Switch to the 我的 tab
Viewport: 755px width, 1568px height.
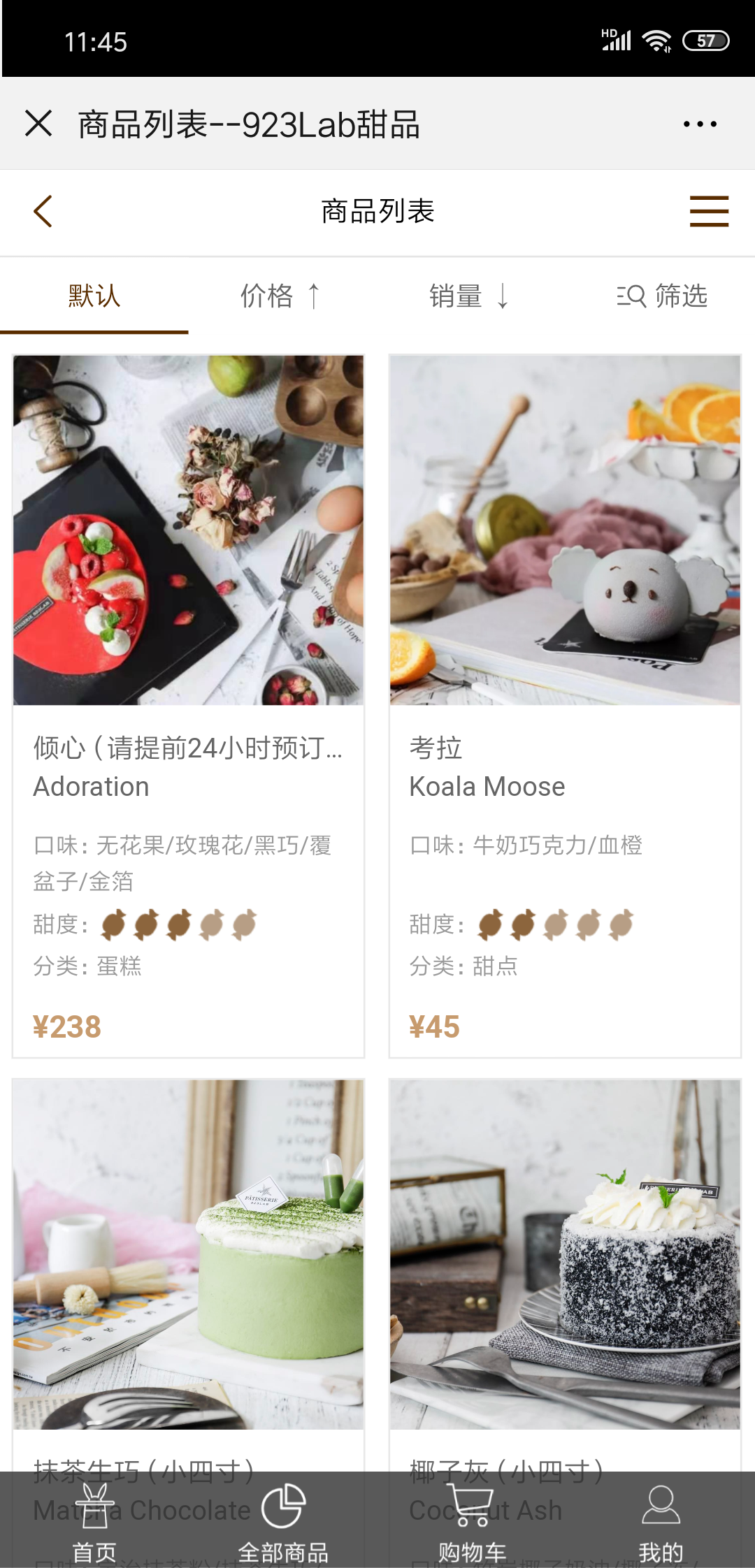coord(661,1520)
